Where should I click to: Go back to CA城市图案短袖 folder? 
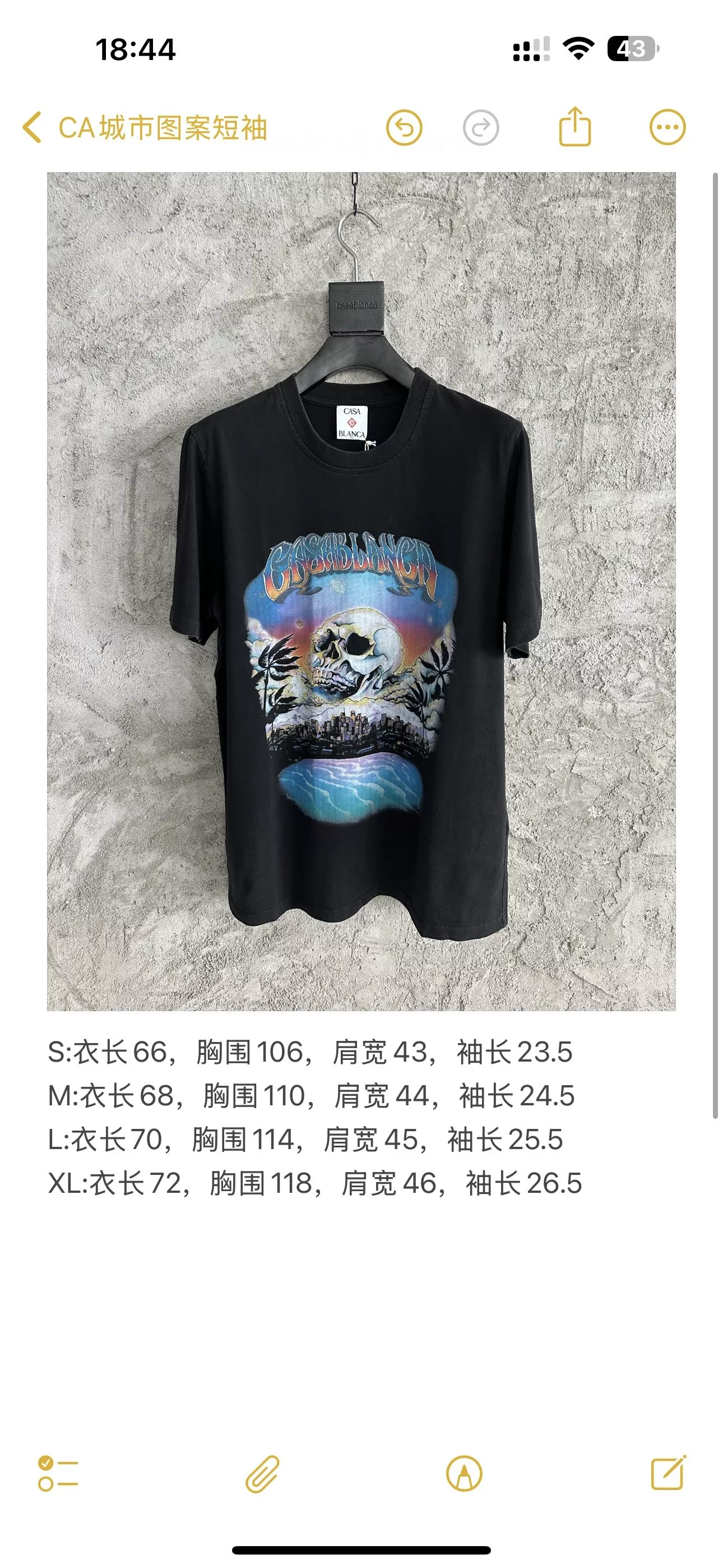[x=144, y=128]
